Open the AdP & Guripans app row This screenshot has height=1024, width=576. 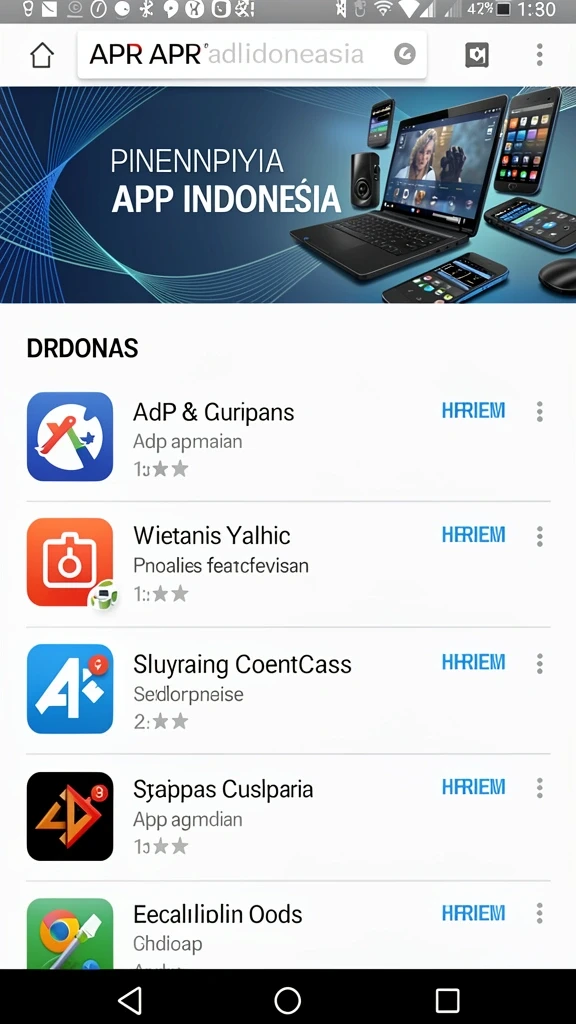[288, 437]
